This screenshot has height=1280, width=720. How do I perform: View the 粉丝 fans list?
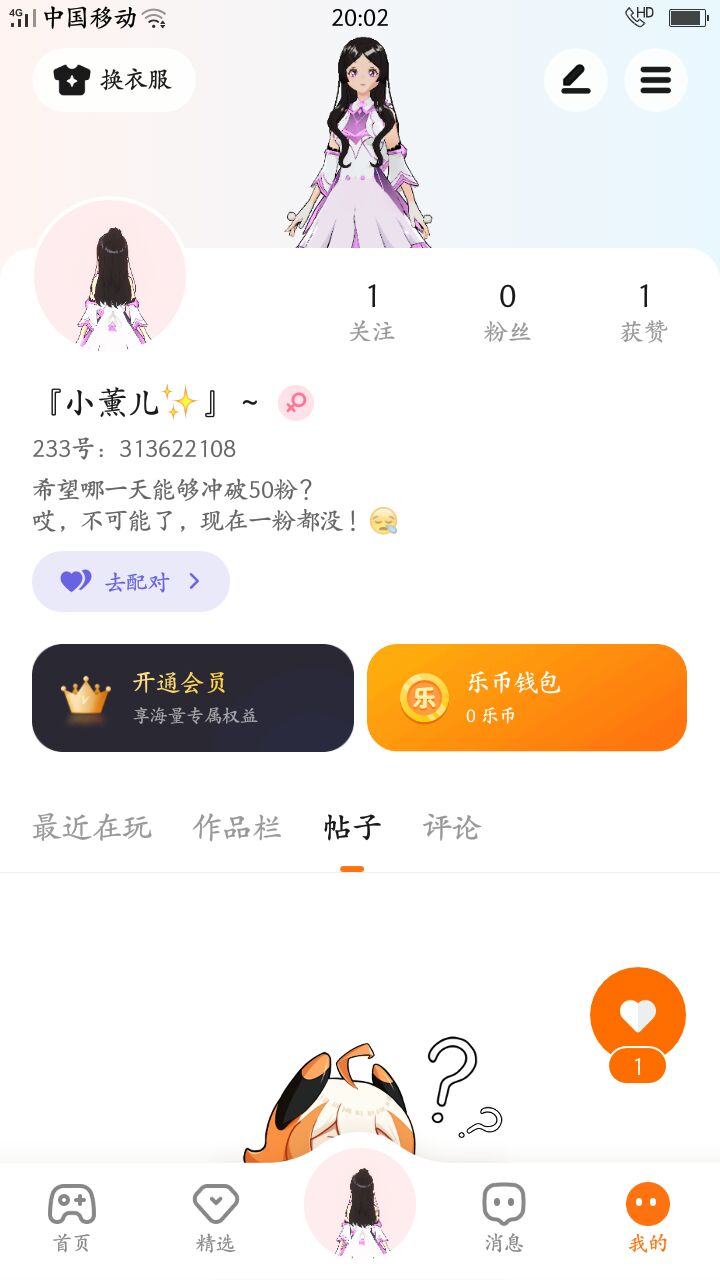[x=507, y=312]
